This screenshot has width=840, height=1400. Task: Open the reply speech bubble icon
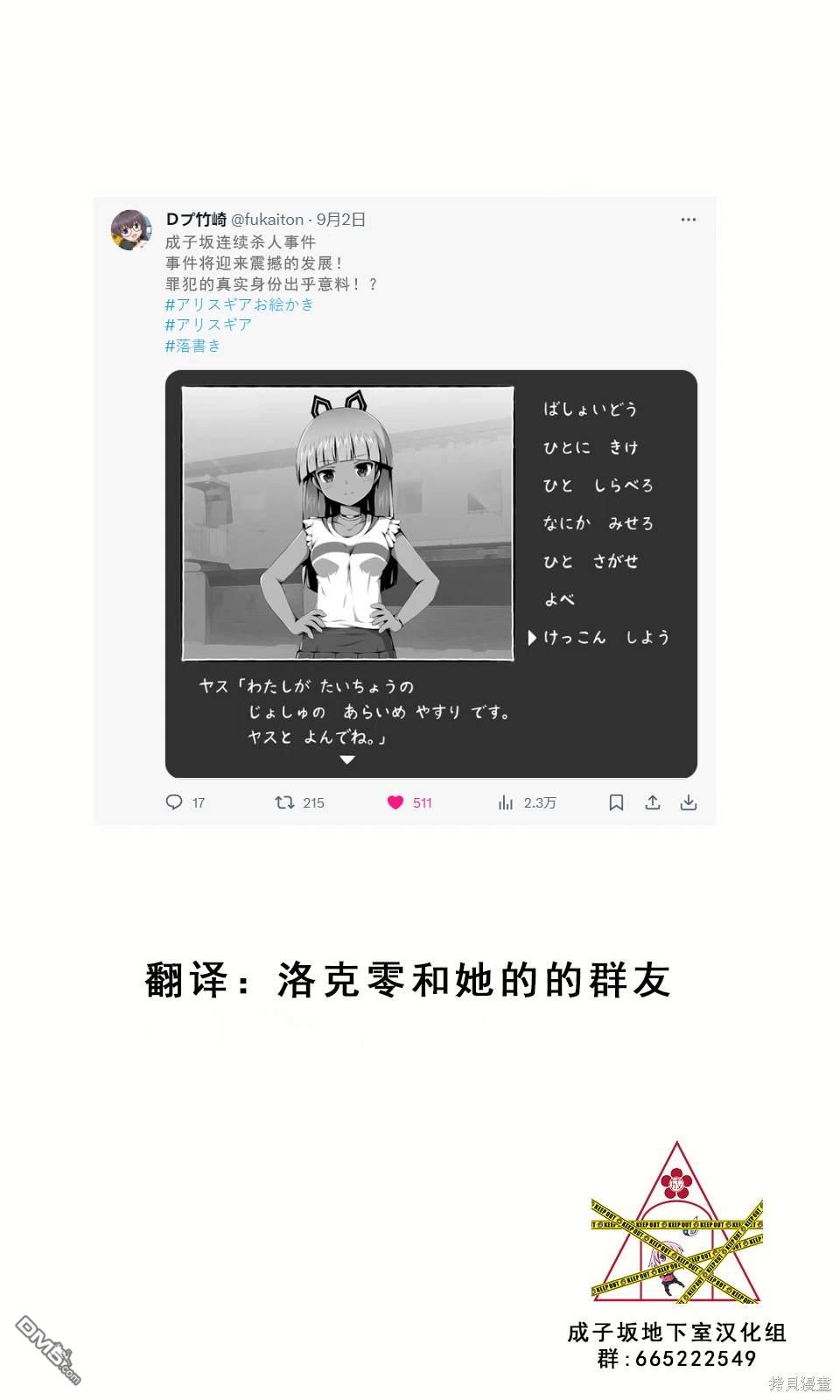click(x=176, y=801)
